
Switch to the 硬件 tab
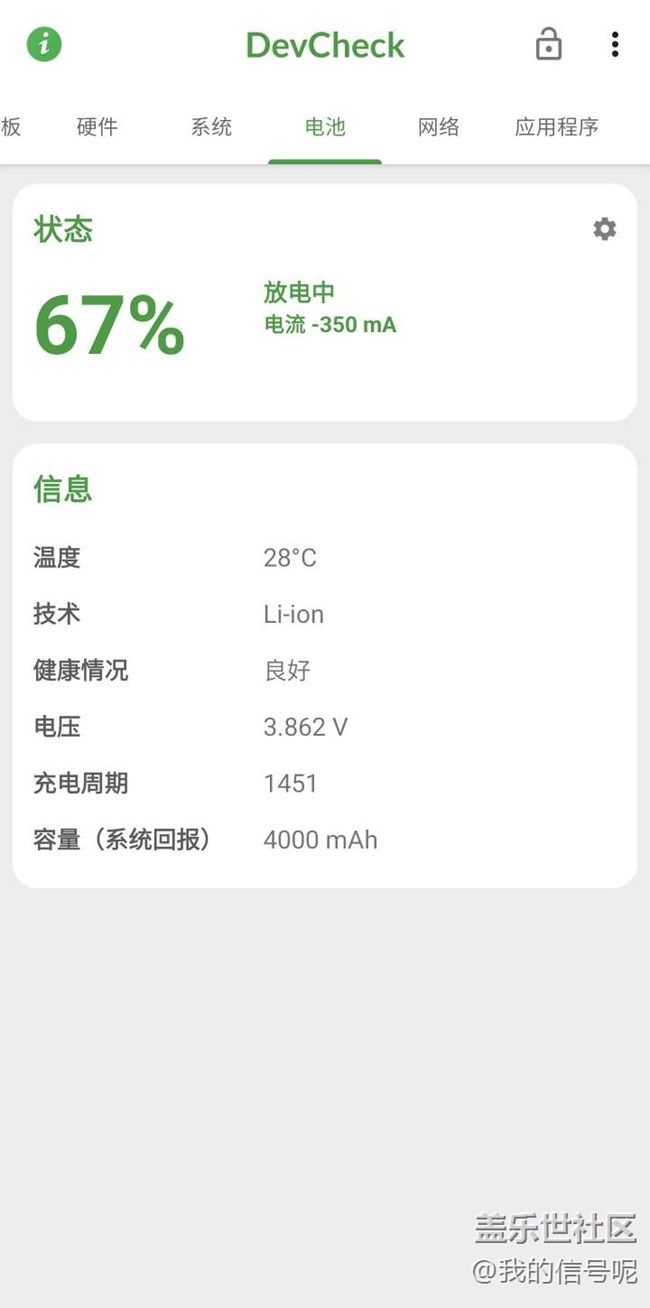[x=97, y=127]
